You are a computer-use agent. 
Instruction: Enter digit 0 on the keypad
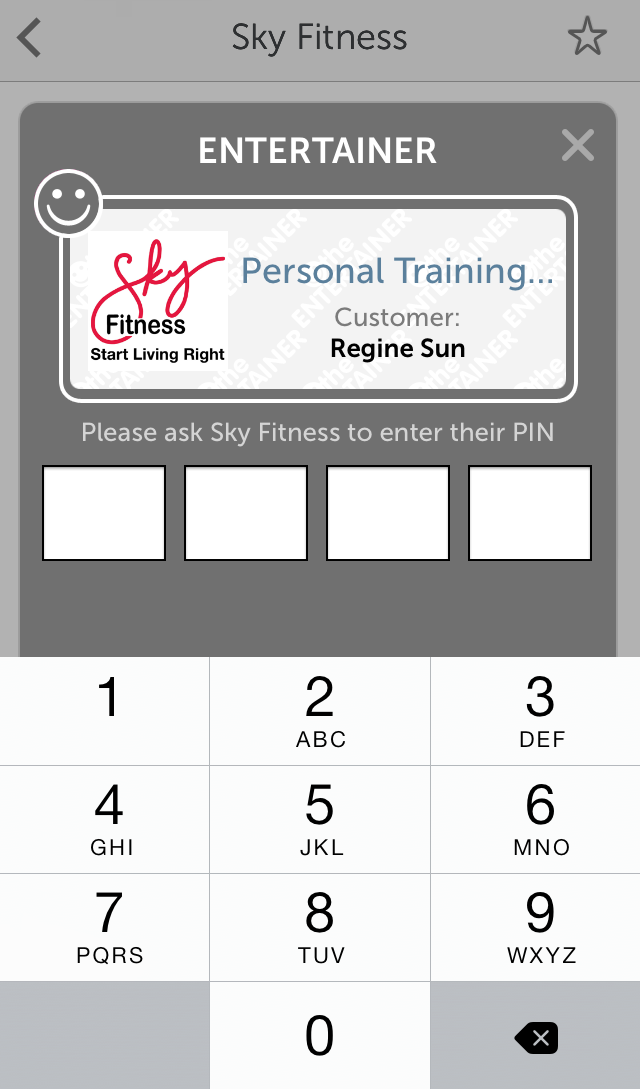(x=320, y=1036)
